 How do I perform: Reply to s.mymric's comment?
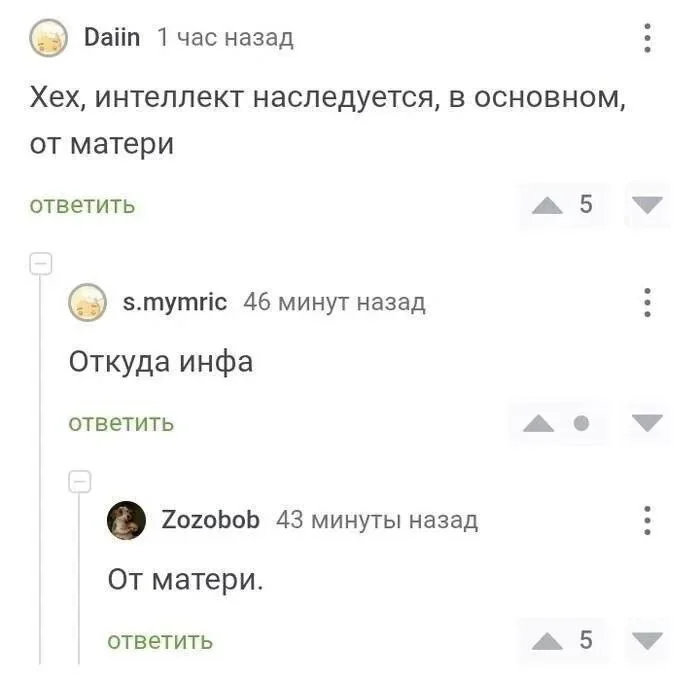(x=121, y=423)
